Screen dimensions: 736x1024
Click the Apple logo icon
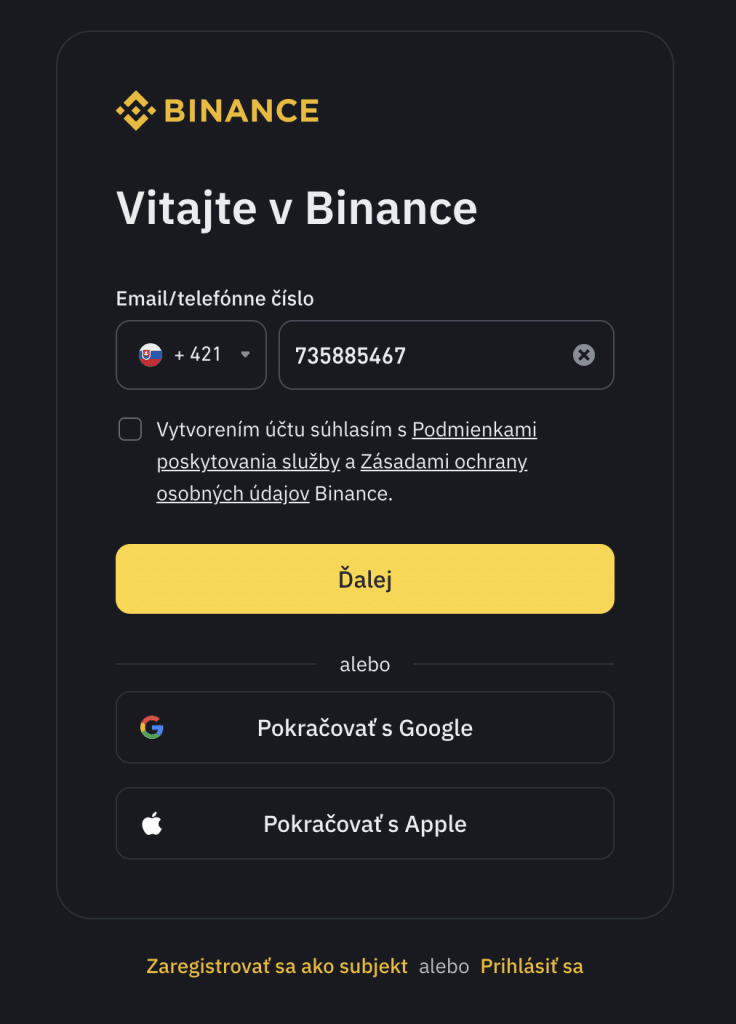pyautogui.click(x=152, y=823)
